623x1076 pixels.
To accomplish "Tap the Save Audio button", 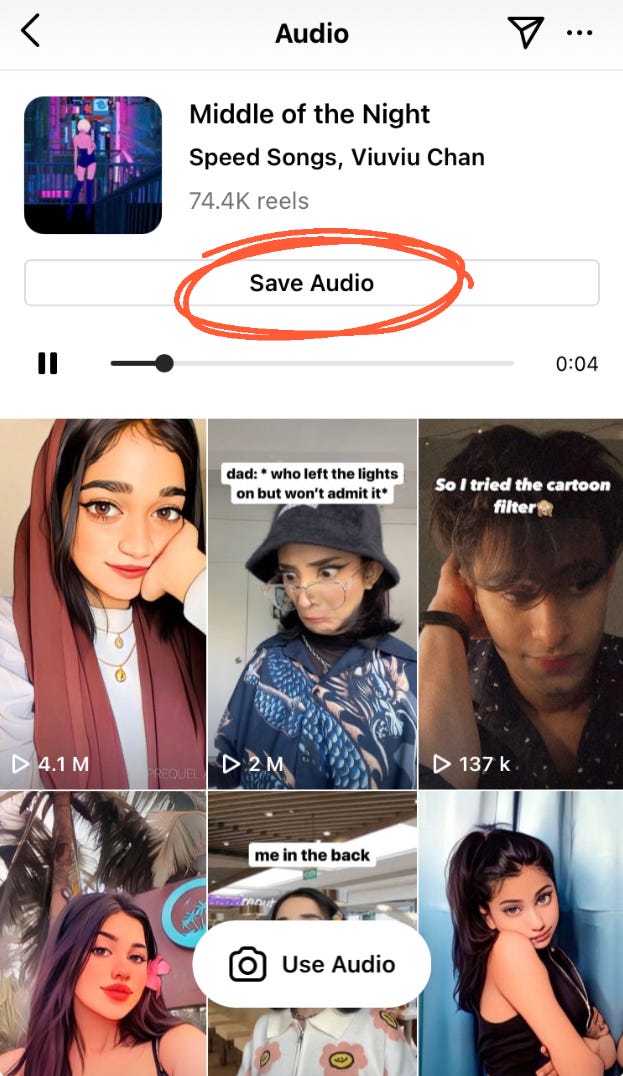I will click(311, 283).
